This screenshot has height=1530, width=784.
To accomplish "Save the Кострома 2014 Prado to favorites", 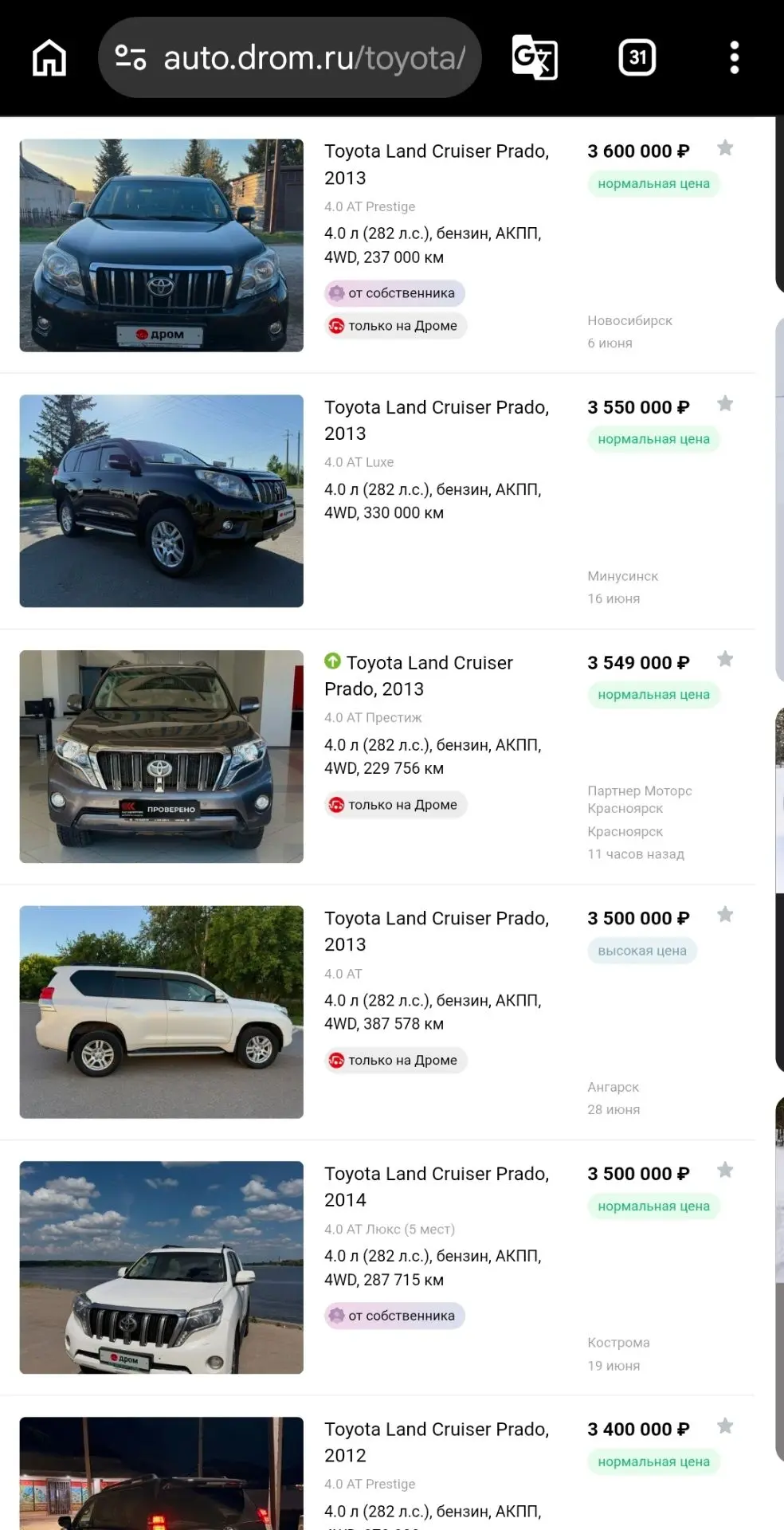I will [725, 1171].
